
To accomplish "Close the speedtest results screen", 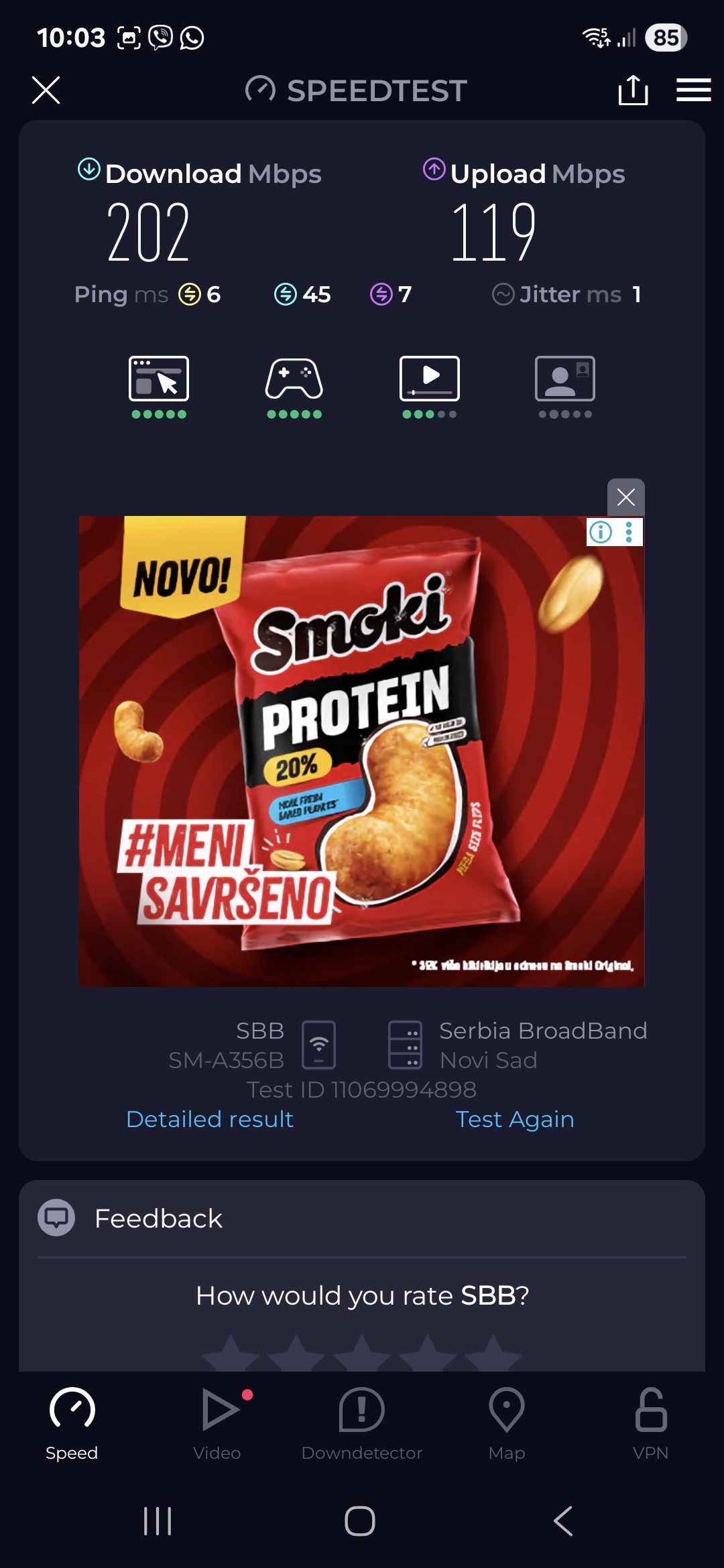I will click(x=46, y=90).
